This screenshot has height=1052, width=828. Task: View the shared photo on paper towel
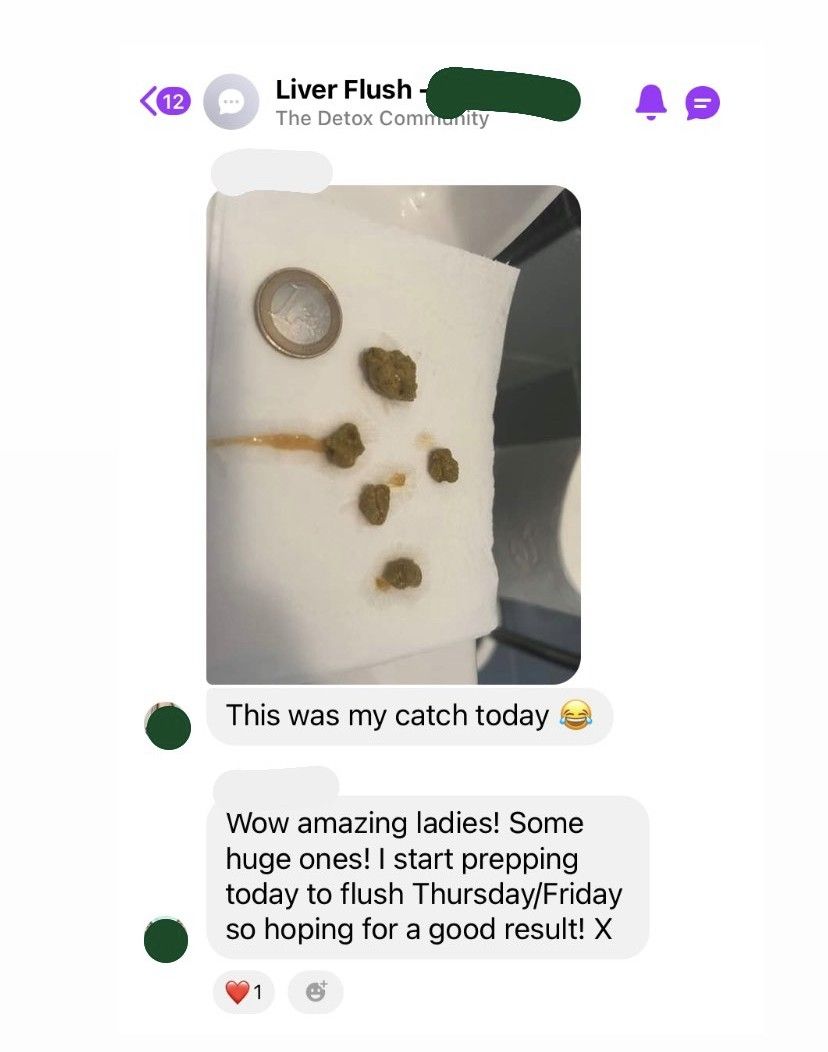tap(393, 434)
